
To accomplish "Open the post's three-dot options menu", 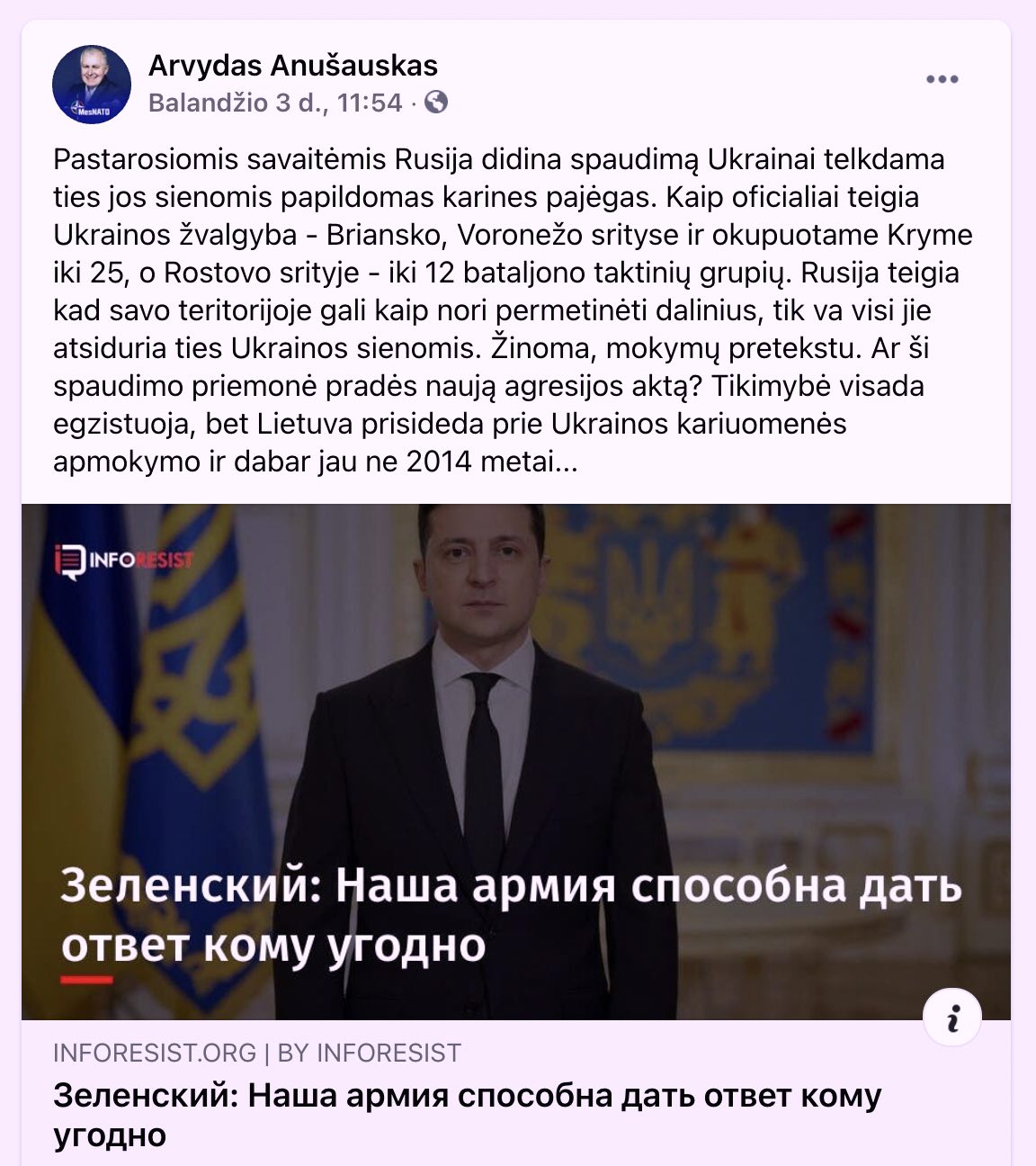I will (942, 79).
